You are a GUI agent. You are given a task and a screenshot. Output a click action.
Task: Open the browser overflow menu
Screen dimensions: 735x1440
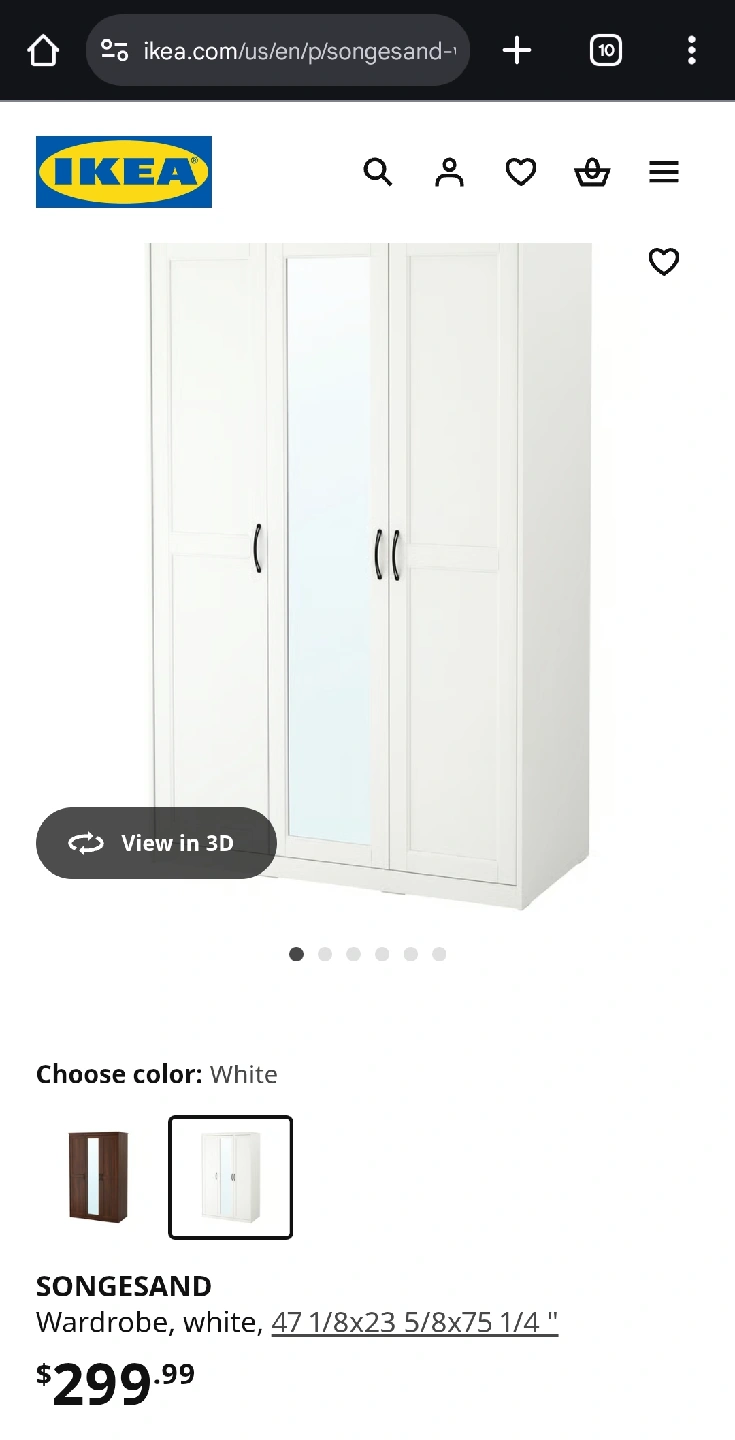click(691, 50)
